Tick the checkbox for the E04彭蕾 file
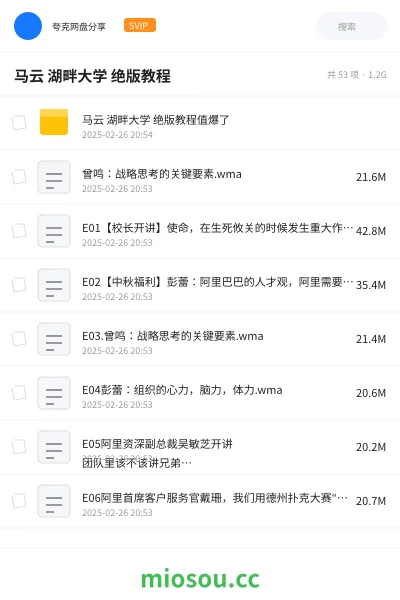This screenshot has width=400, height=600. click(19, 393)
